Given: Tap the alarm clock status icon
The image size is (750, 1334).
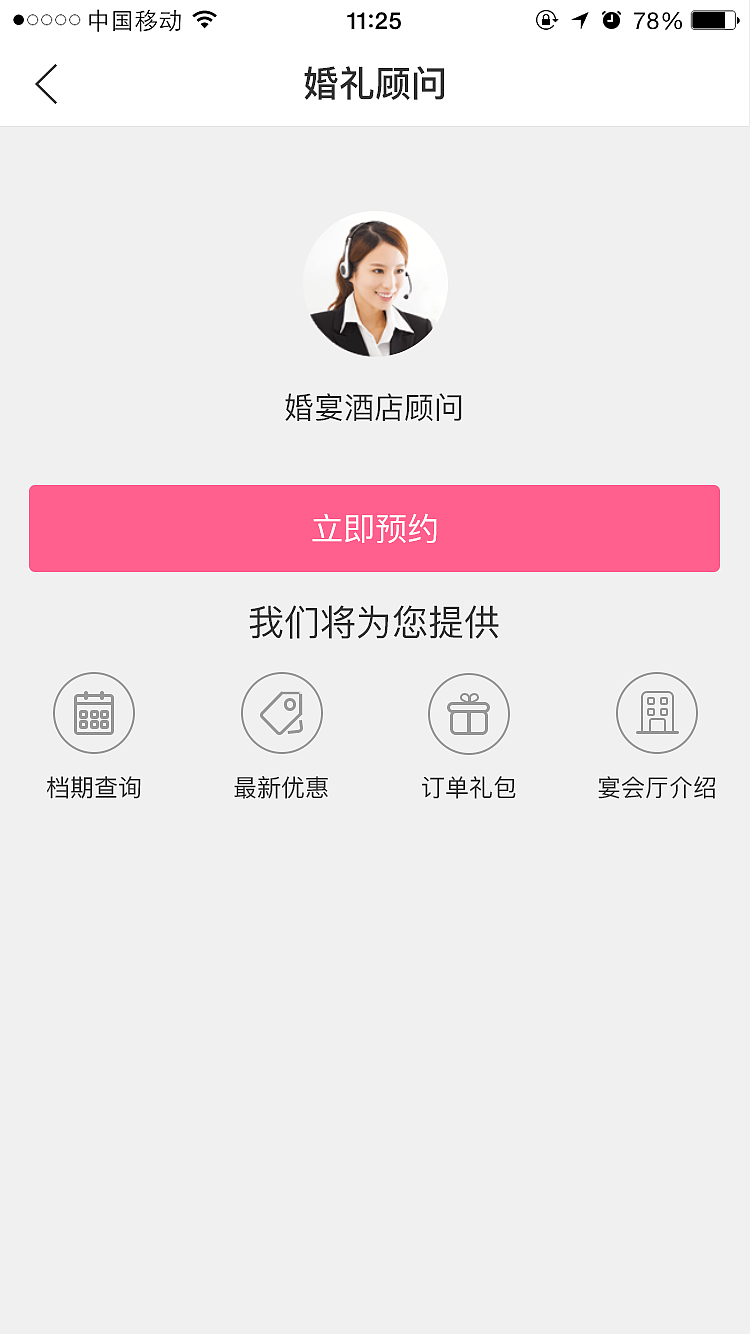Looking at the screenshot, I should point(613,20).
